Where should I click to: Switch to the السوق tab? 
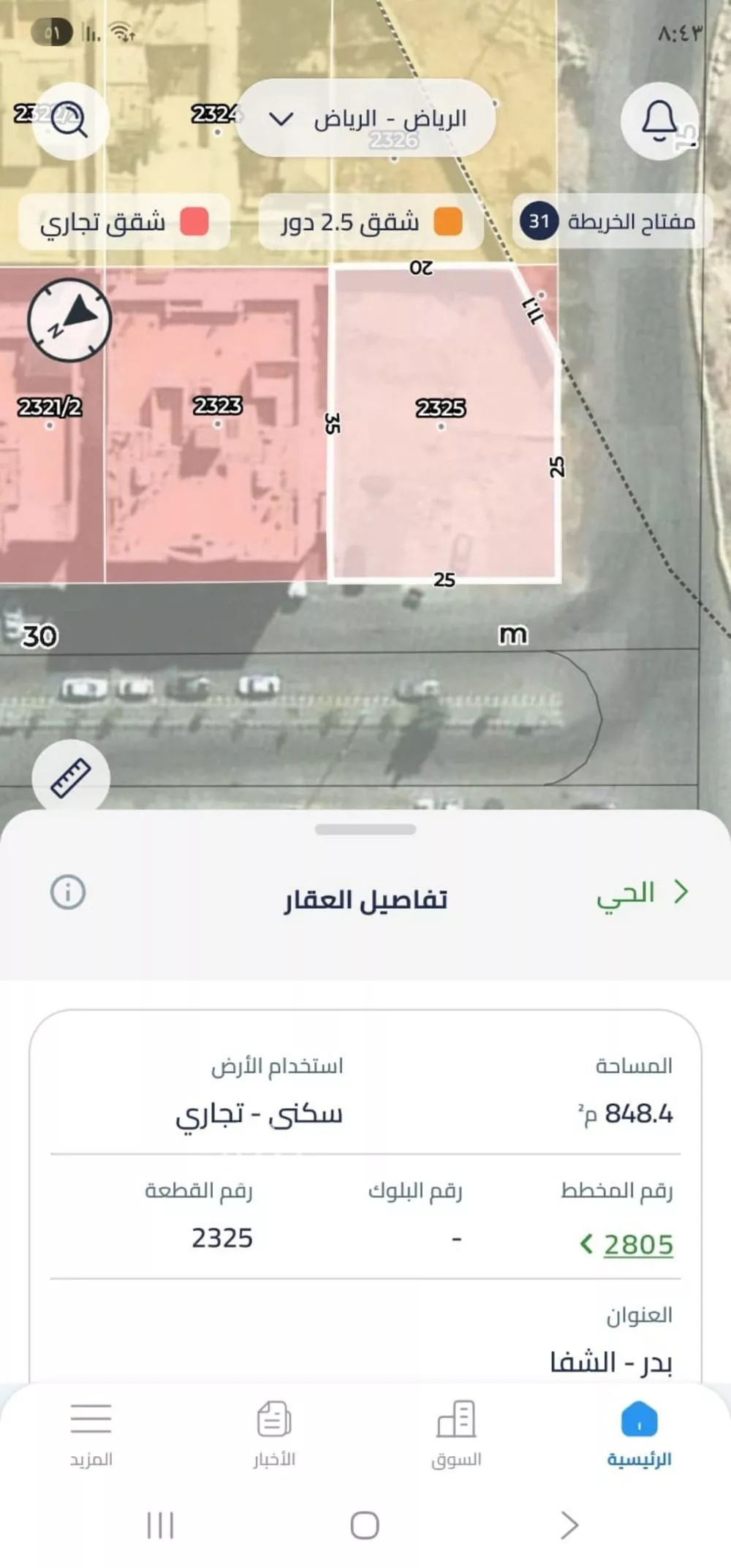[454, 1418]
